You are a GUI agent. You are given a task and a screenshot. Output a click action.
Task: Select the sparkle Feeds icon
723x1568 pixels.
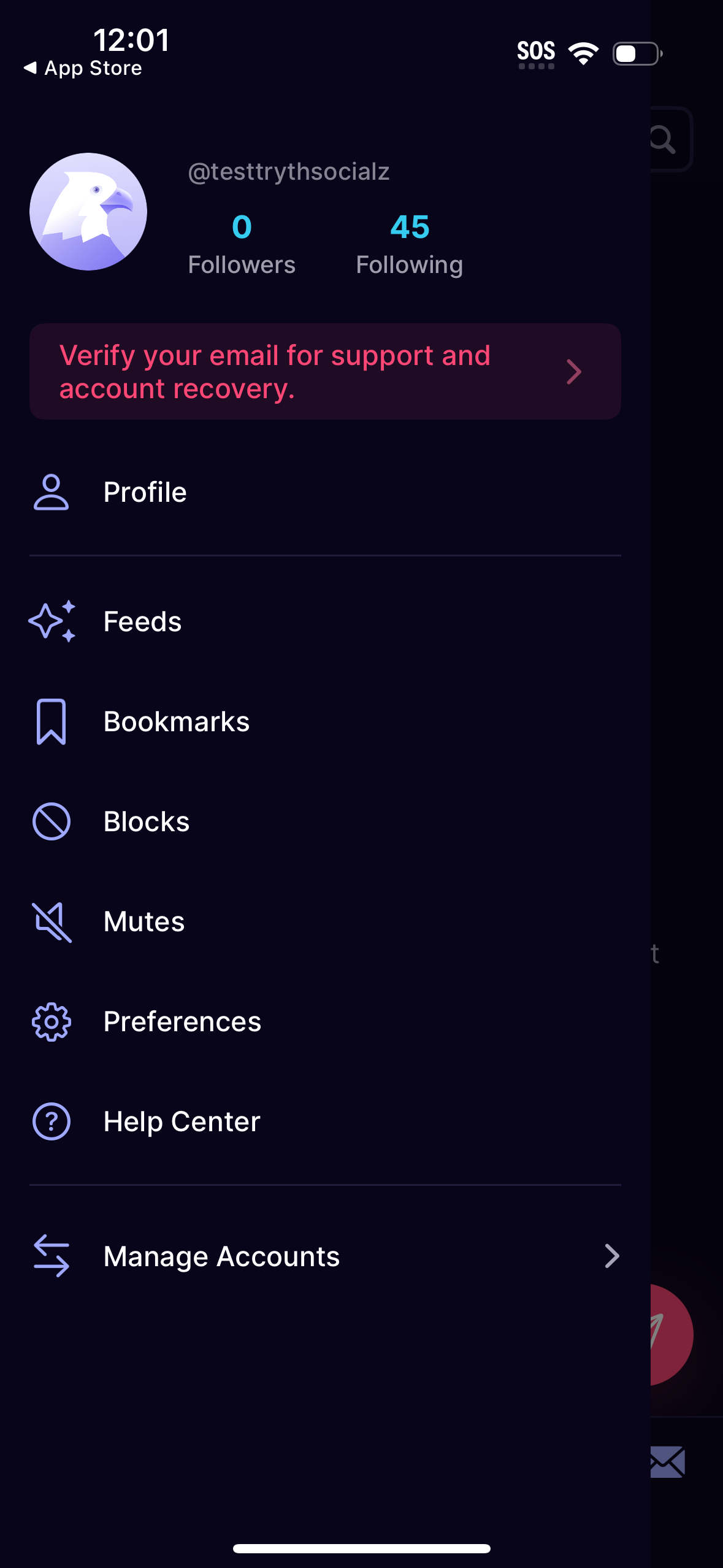tap(52, 621)
